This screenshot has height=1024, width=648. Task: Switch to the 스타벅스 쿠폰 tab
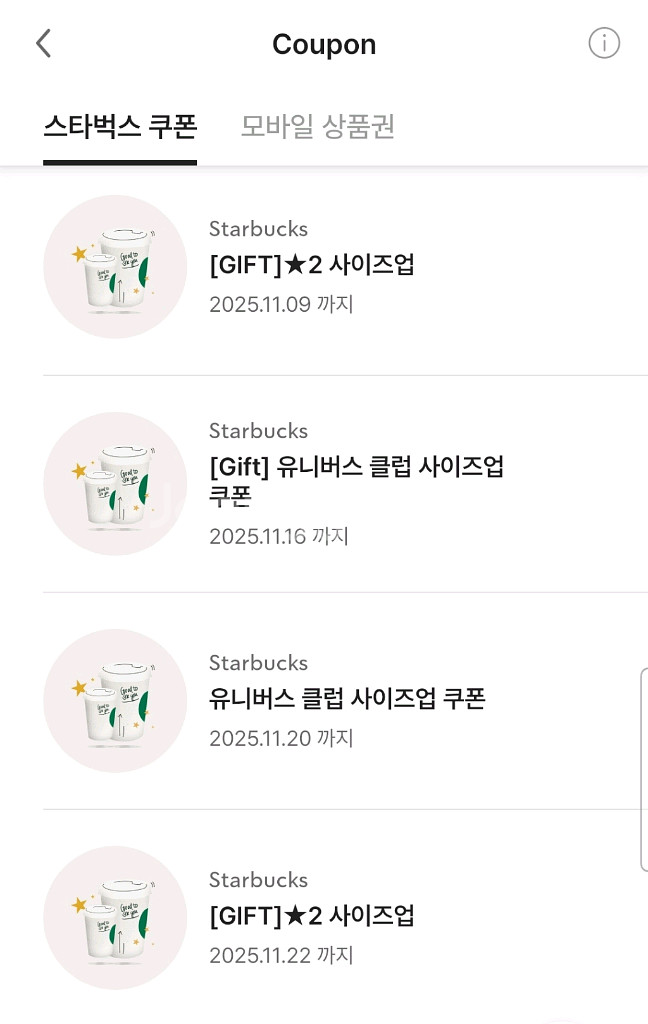pyautogui.click(x=120, y=127)
